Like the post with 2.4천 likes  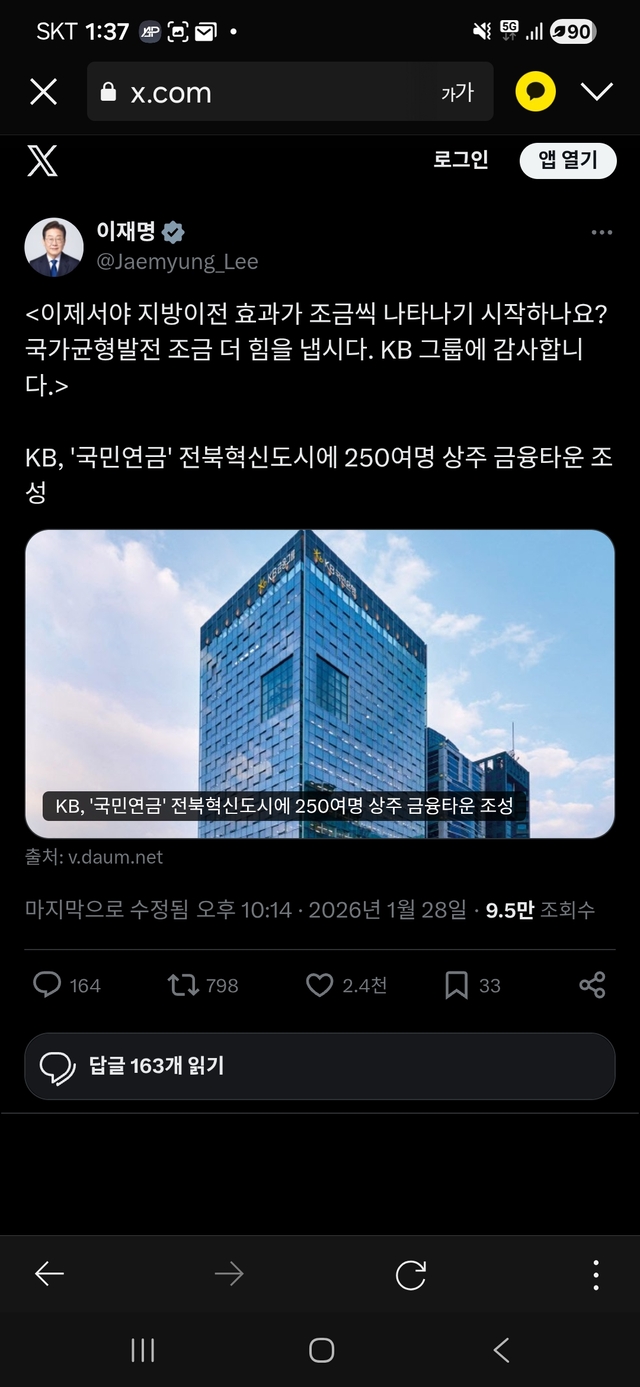[x=319, y=985]
